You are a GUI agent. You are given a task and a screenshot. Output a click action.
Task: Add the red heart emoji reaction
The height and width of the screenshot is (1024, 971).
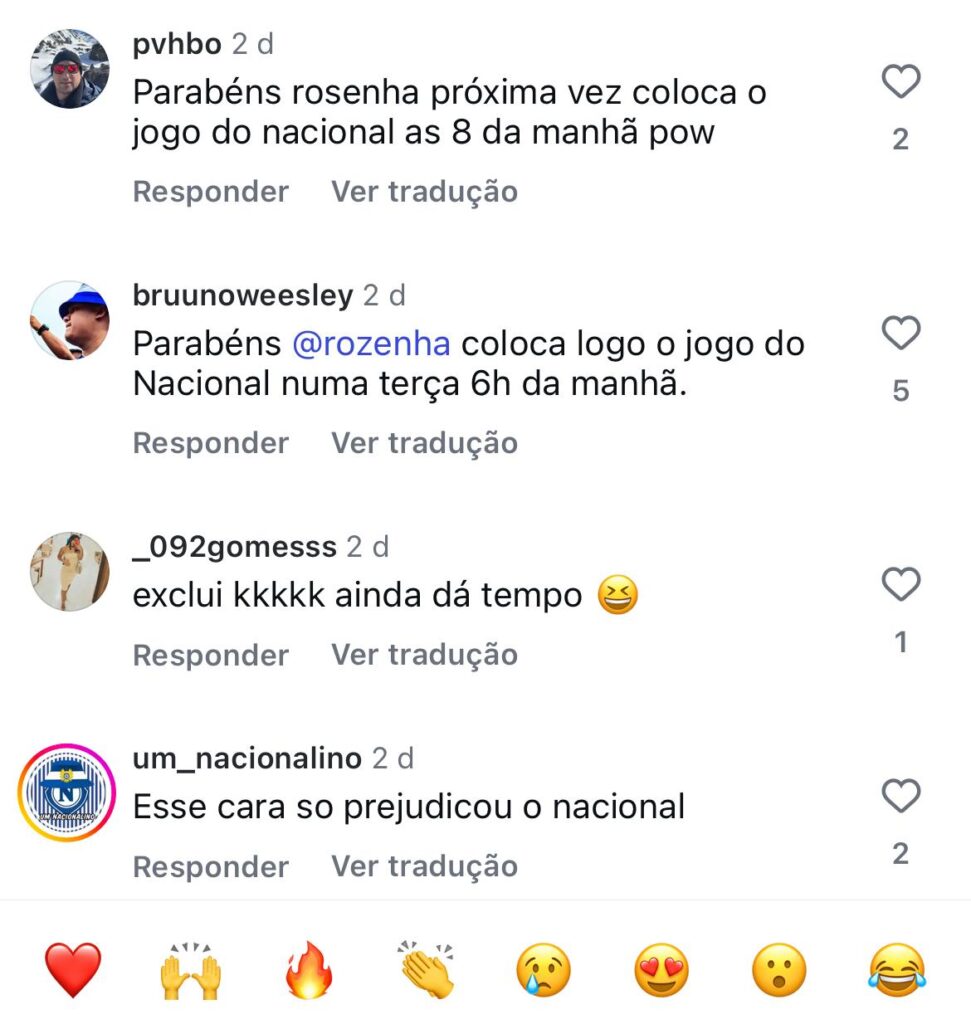click(73, 970)
